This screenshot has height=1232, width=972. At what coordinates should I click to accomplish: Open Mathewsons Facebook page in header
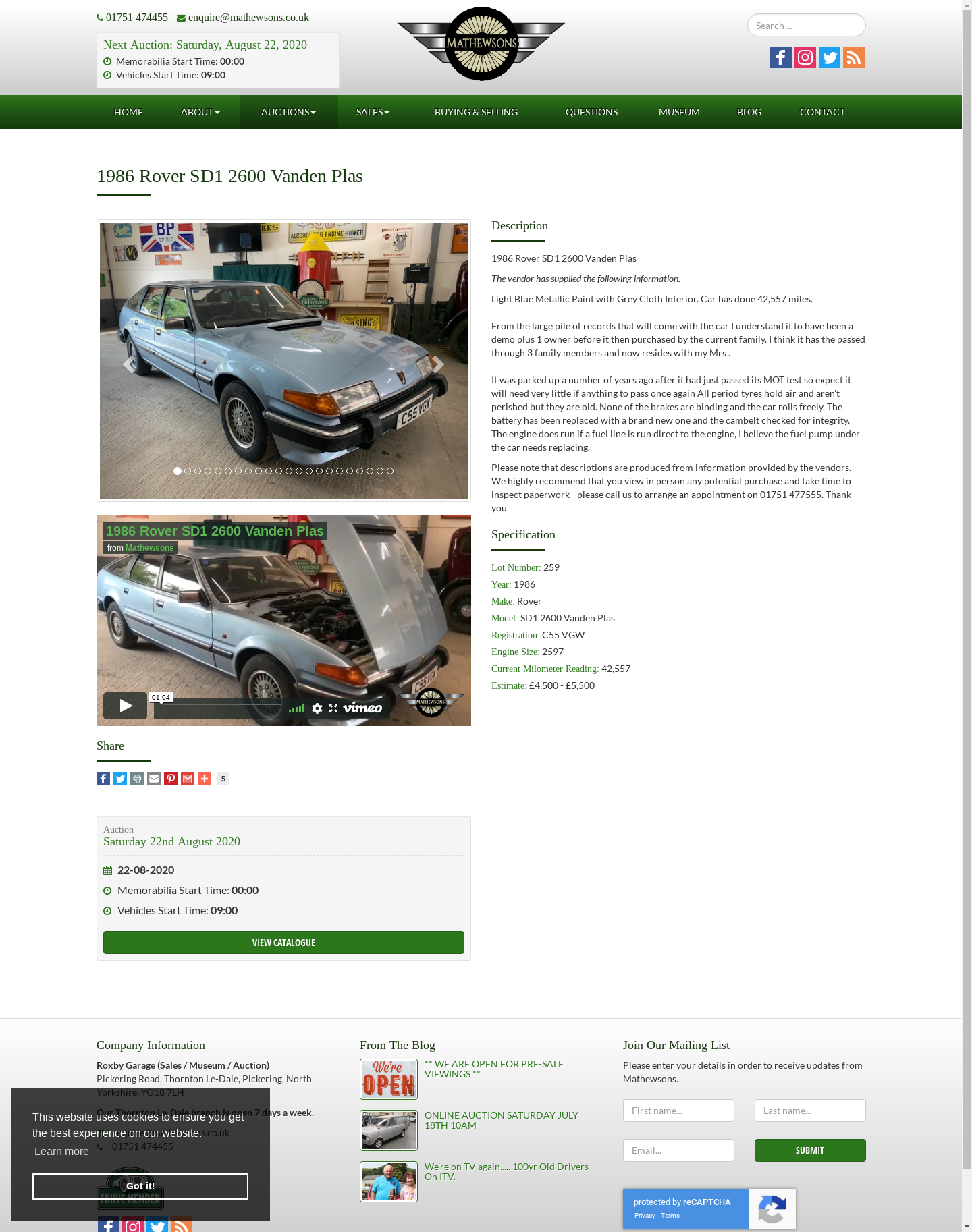(780, 57)
